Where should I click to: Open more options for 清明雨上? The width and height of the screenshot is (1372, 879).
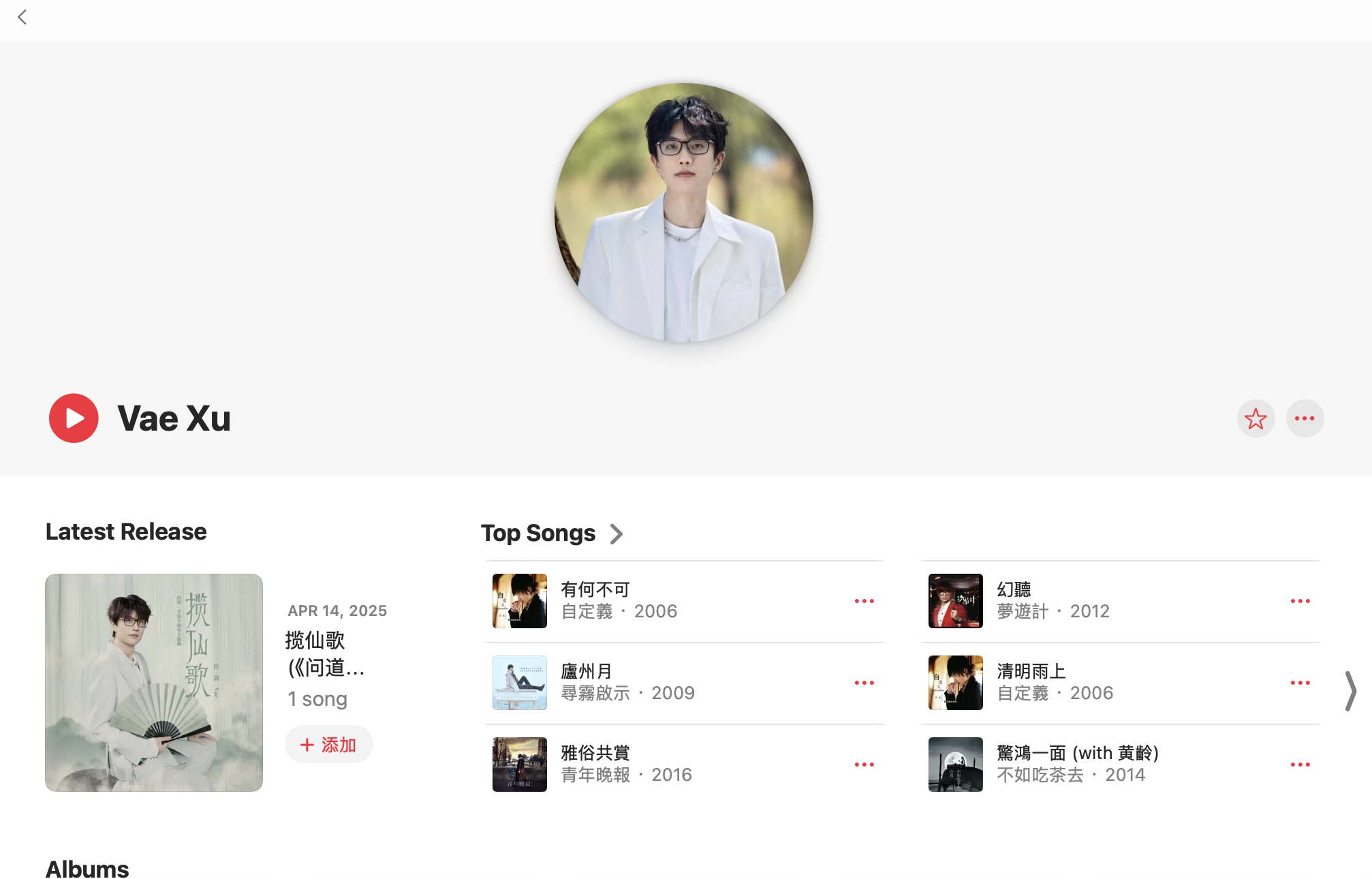click(1300, 683)
